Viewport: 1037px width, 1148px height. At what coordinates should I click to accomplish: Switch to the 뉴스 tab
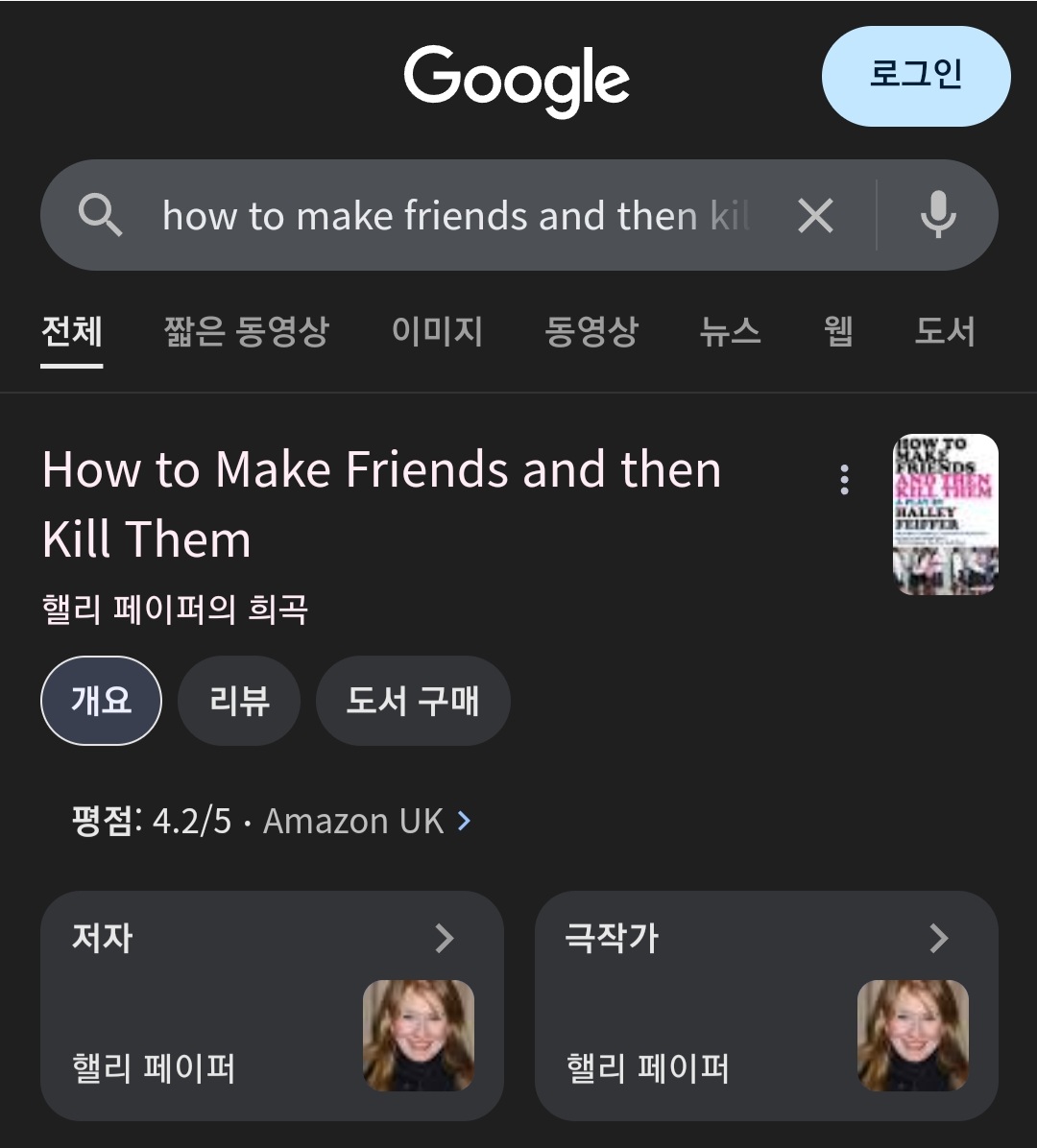point(730,332)
